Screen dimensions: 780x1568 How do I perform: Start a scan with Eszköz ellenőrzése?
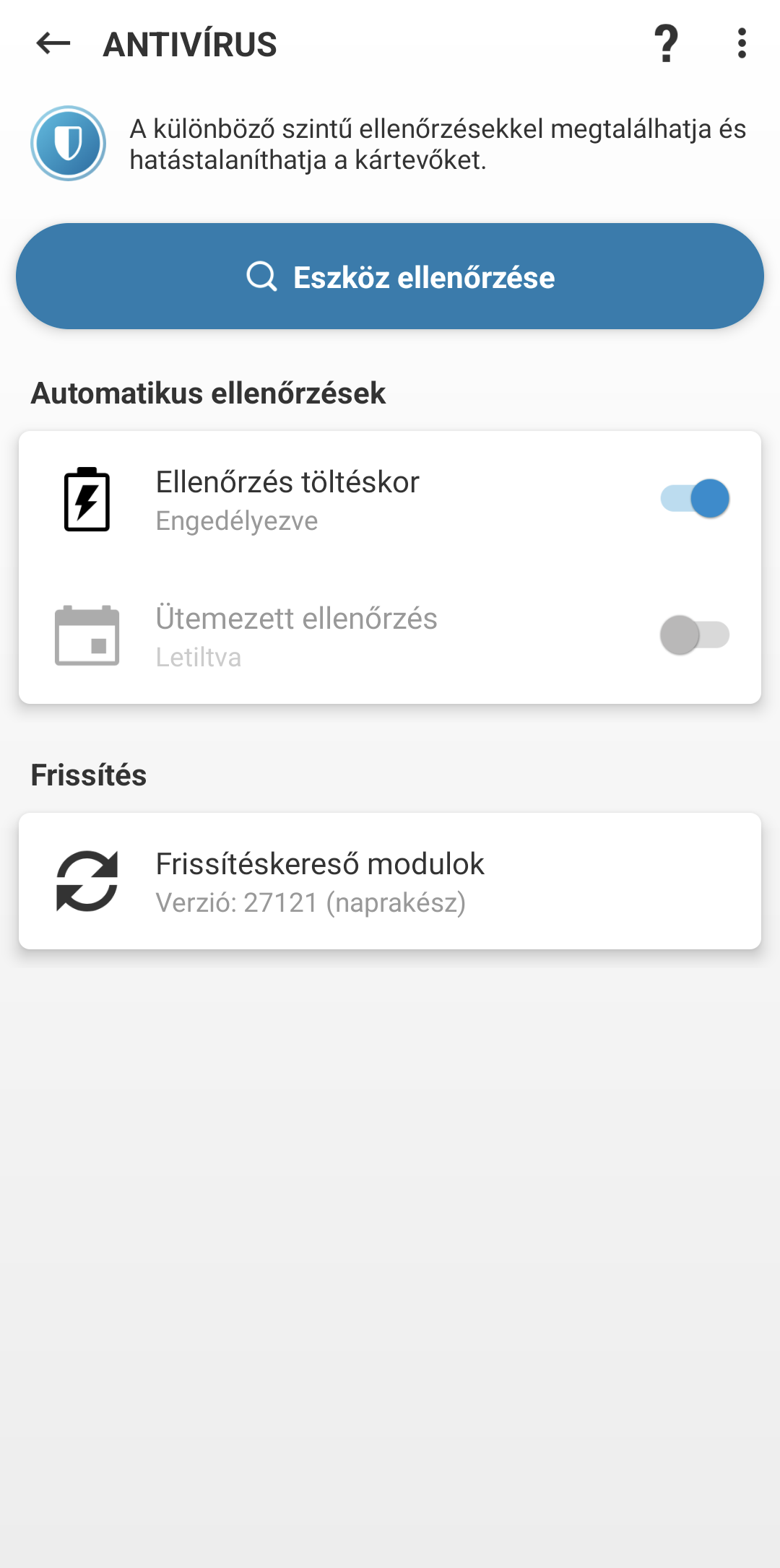point(390,277)
